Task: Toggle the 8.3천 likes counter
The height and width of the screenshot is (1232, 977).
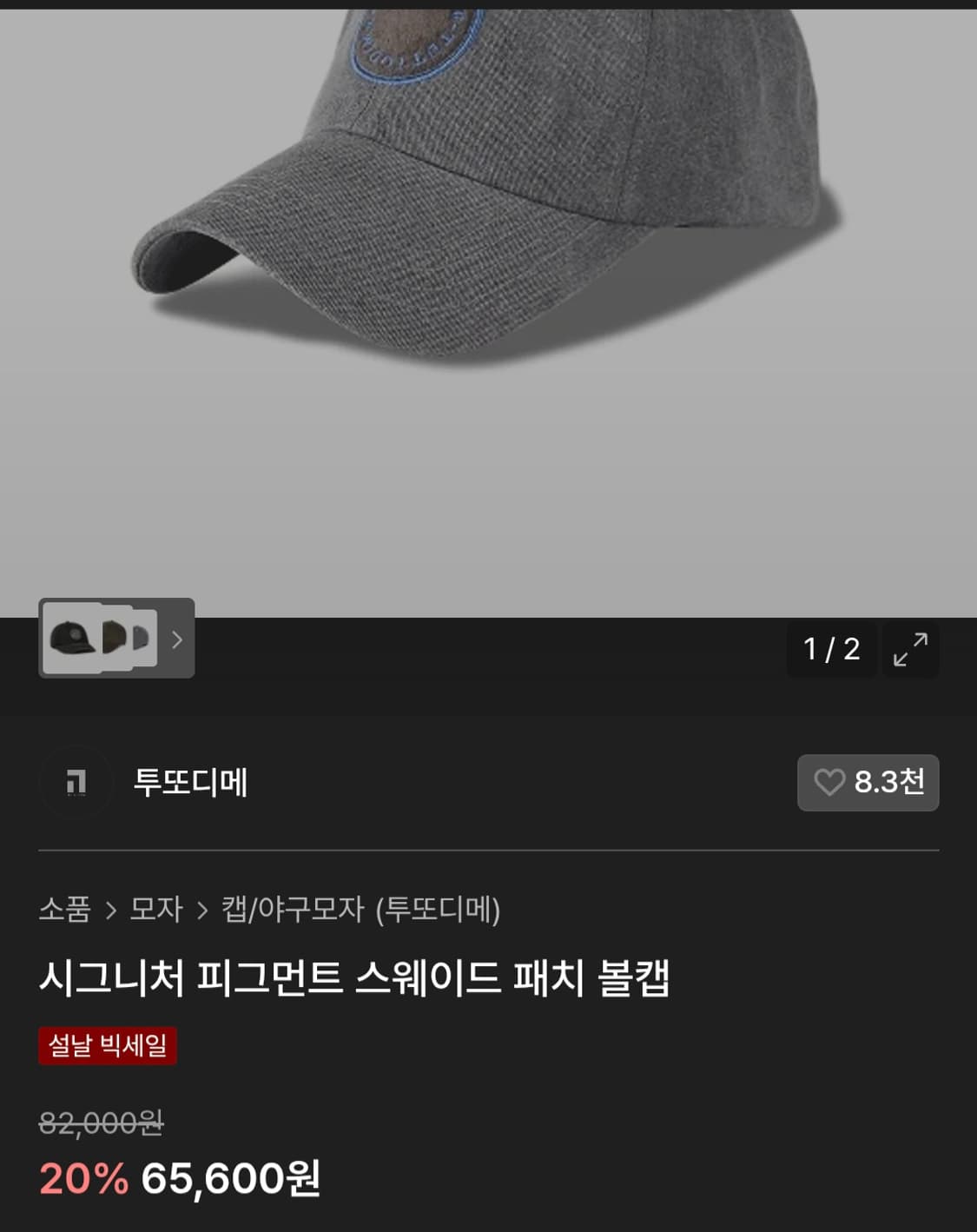Action: [x=877, y=783]
